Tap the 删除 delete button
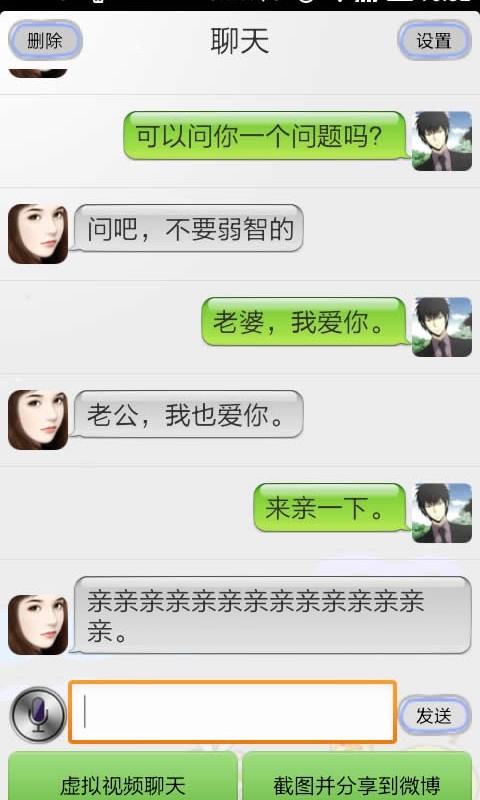This screenshot has height=800, width=480. (x=45, y=40)
